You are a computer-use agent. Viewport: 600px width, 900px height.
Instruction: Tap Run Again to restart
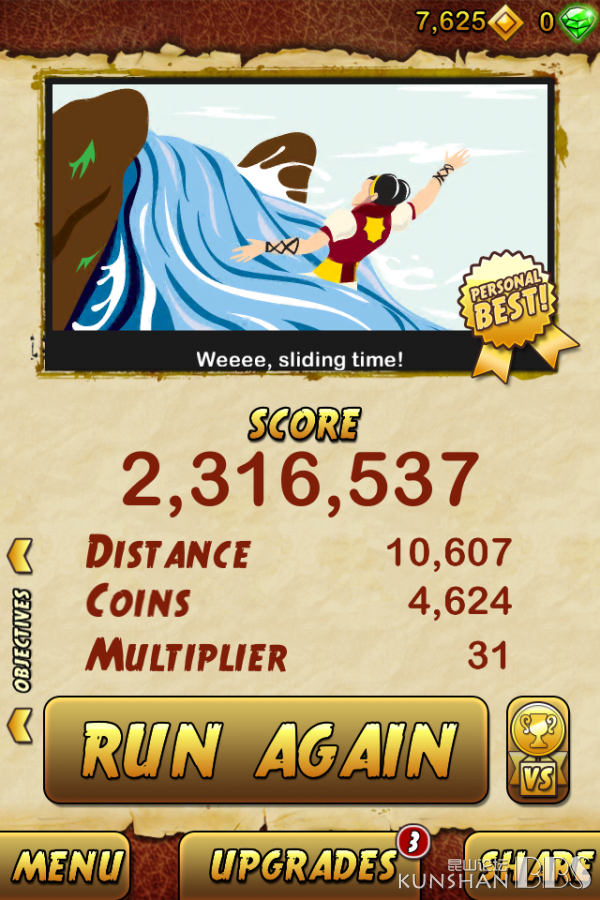[266, 750]
